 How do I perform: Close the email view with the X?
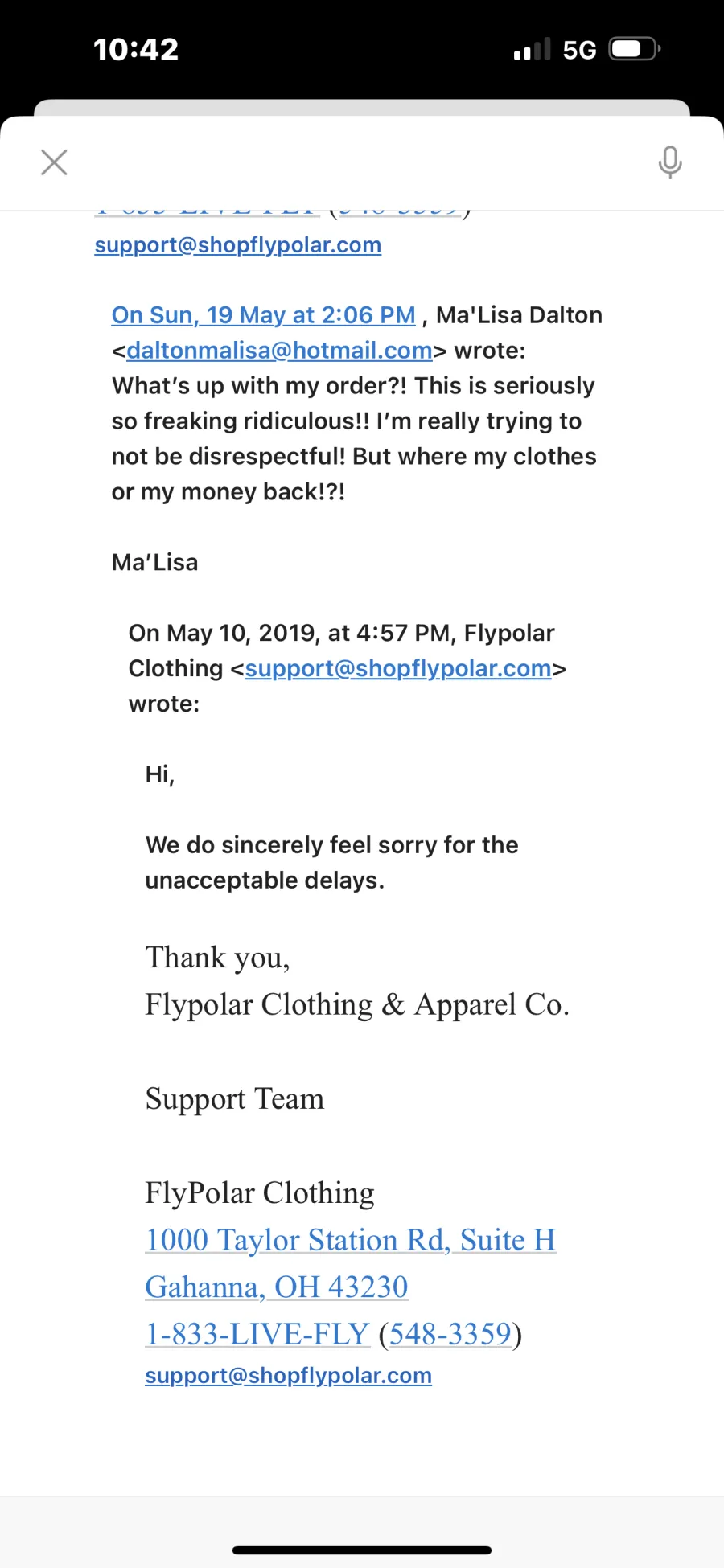54,162
